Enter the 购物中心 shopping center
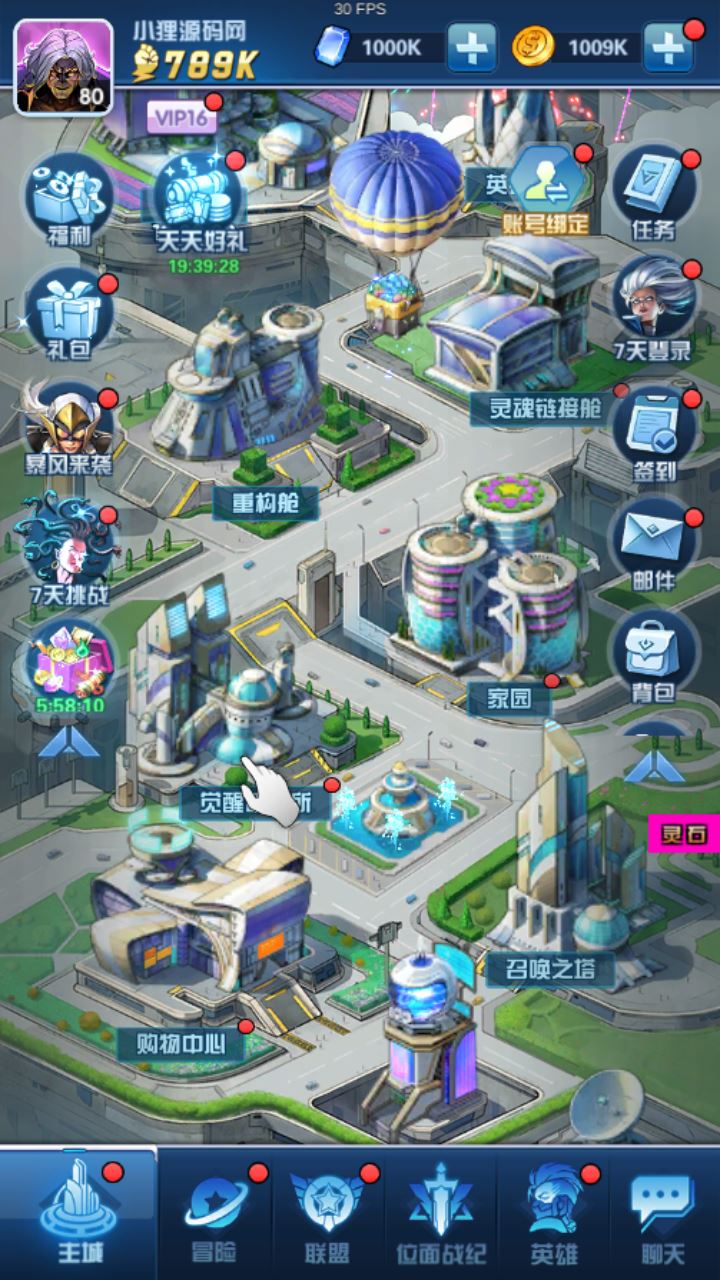This screenshot has width=720, height=1280. click(180, 1045)
